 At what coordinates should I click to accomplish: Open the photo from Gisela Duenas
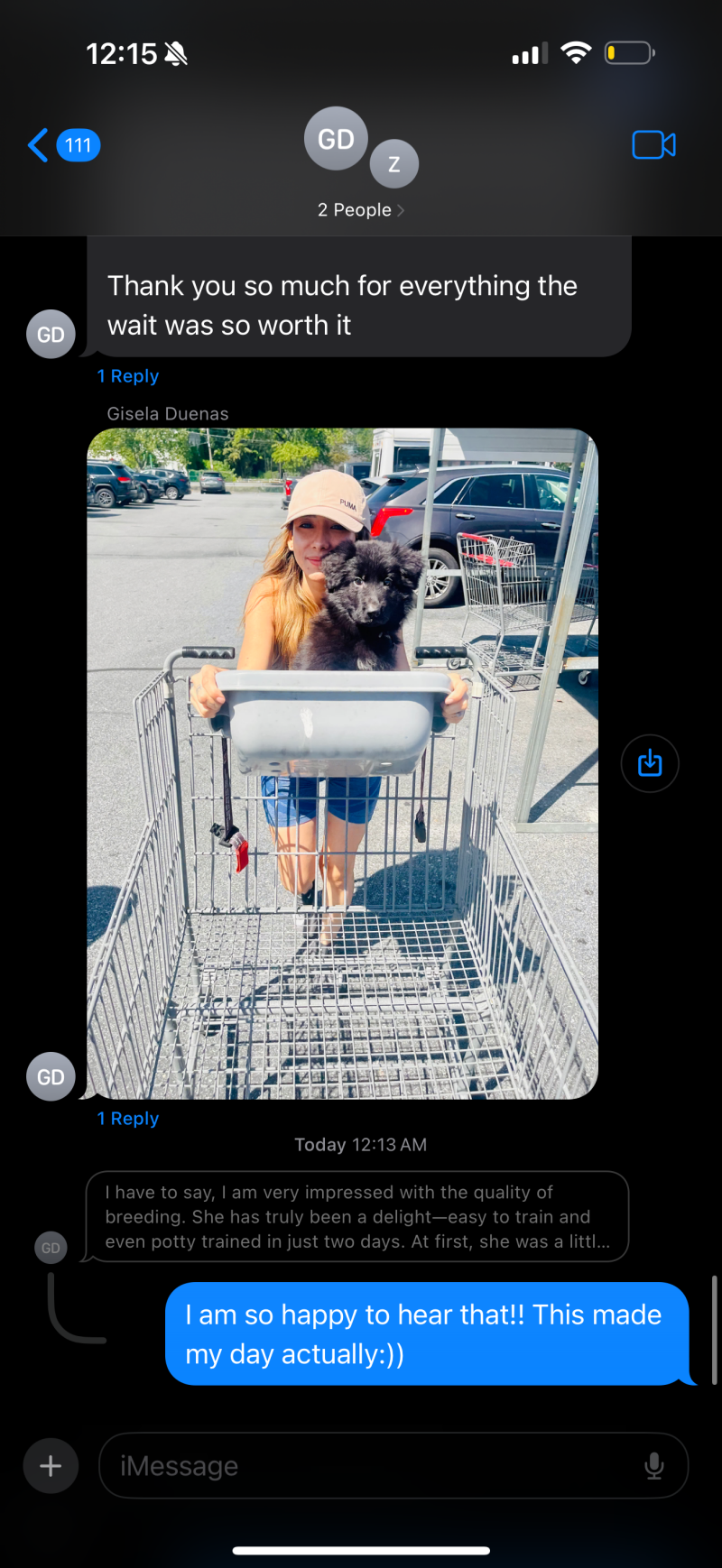tap(342, 762)
